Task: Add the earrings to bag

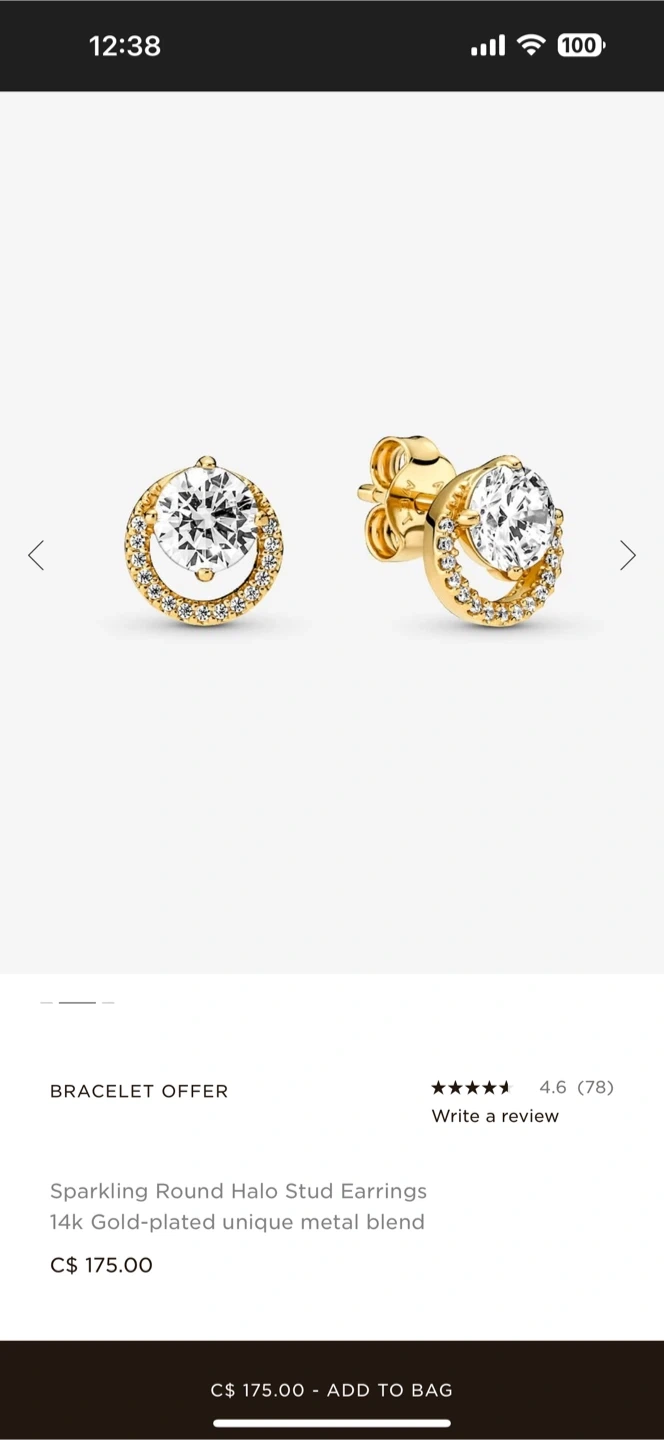Action: tap(332, 1390)
